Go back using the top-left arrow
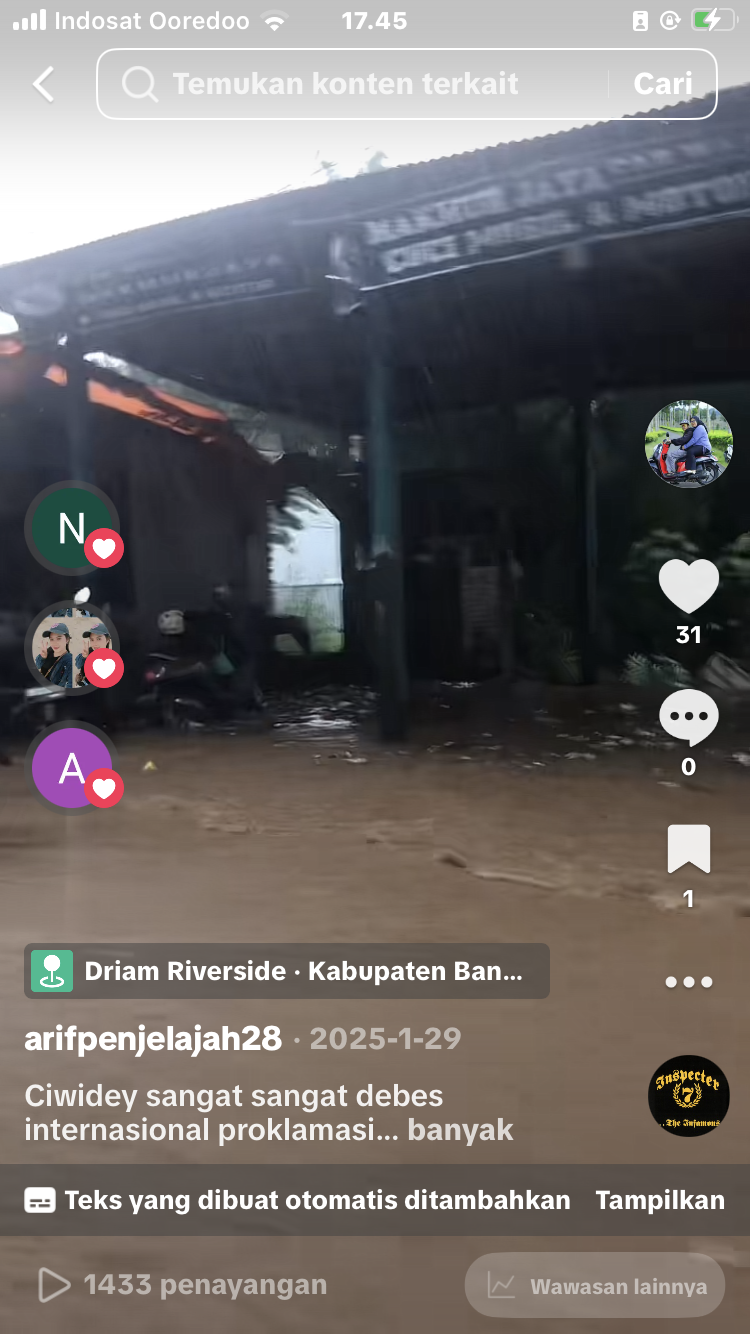Viewport: 750px width, 1334px height. [x=44, y=85]
